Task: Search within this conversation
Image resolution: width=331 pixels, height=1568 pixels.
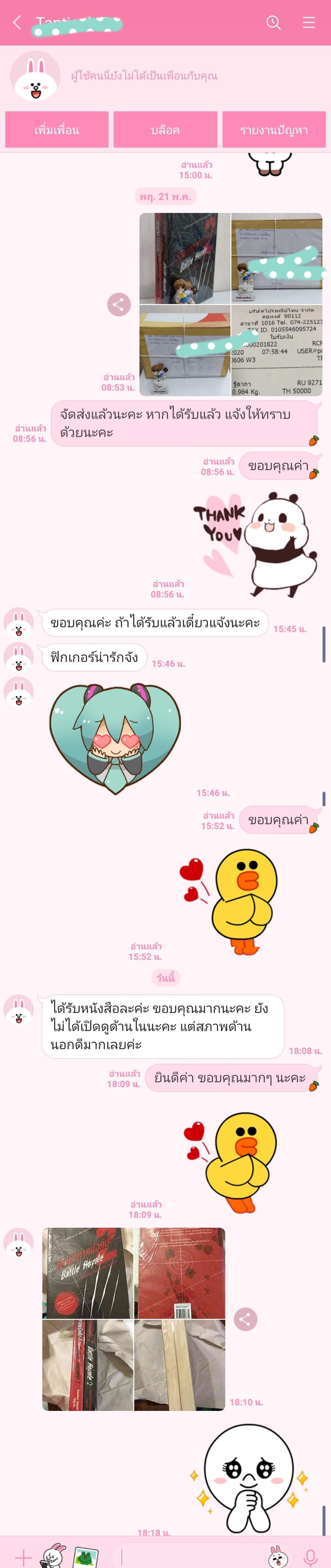Action: [x=273, y=22]
